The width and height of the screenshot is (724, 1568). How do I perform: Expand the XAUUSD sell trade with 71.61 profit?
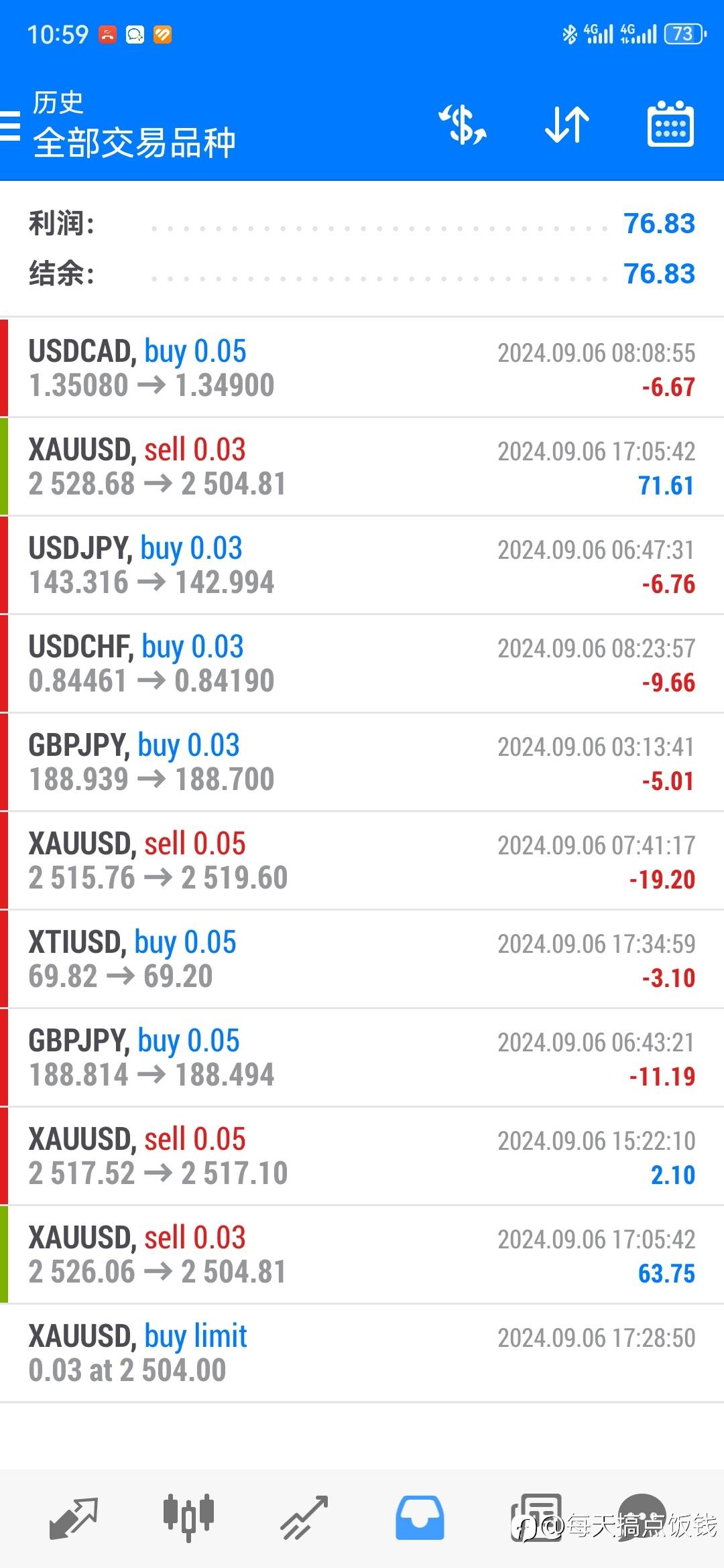click(x=362, y=466)
